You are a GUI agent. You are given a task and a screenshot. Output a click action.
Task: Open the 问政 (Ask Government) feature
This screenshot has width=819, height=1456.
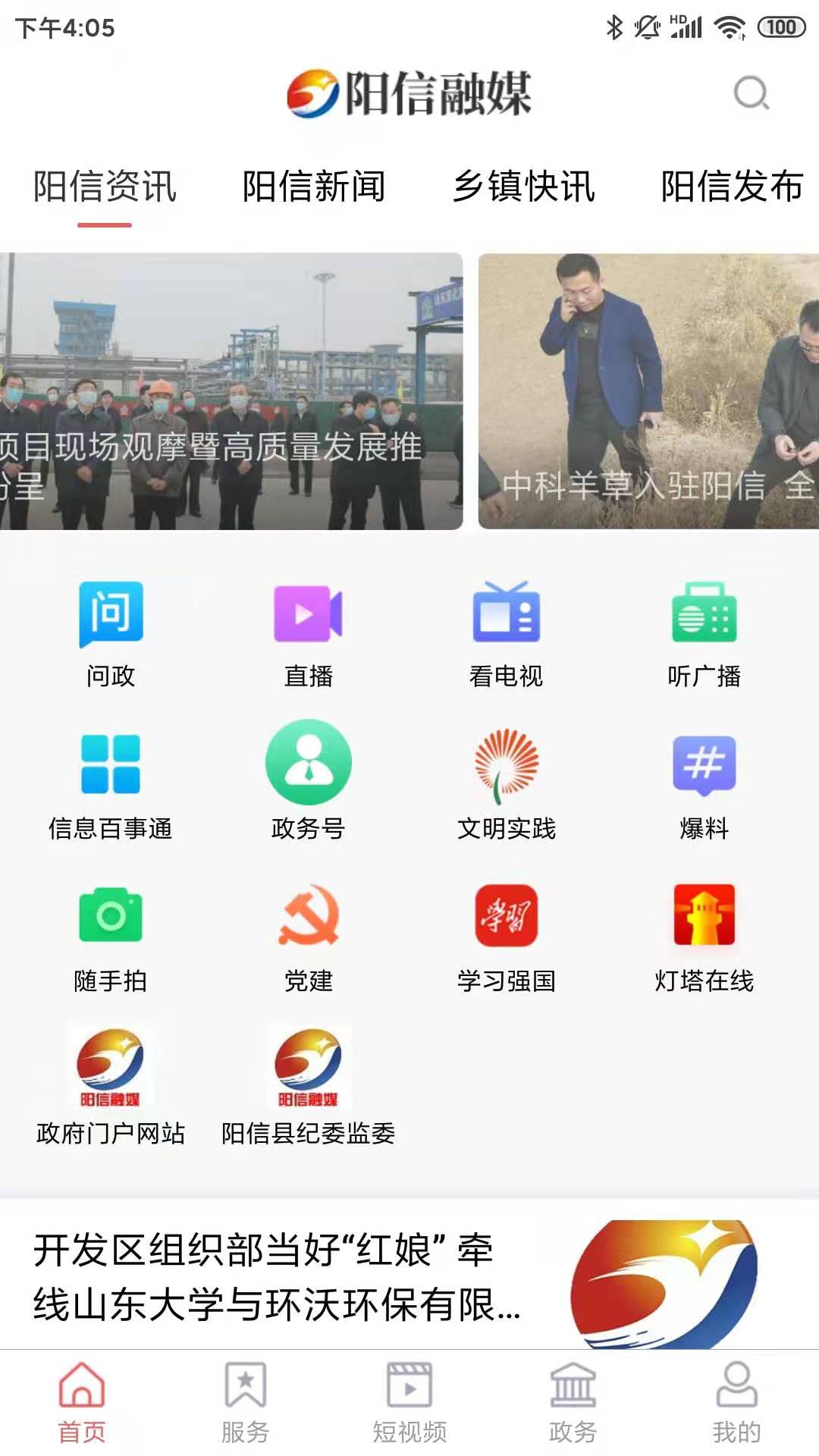pyautogui.click(x=111, y=632)
